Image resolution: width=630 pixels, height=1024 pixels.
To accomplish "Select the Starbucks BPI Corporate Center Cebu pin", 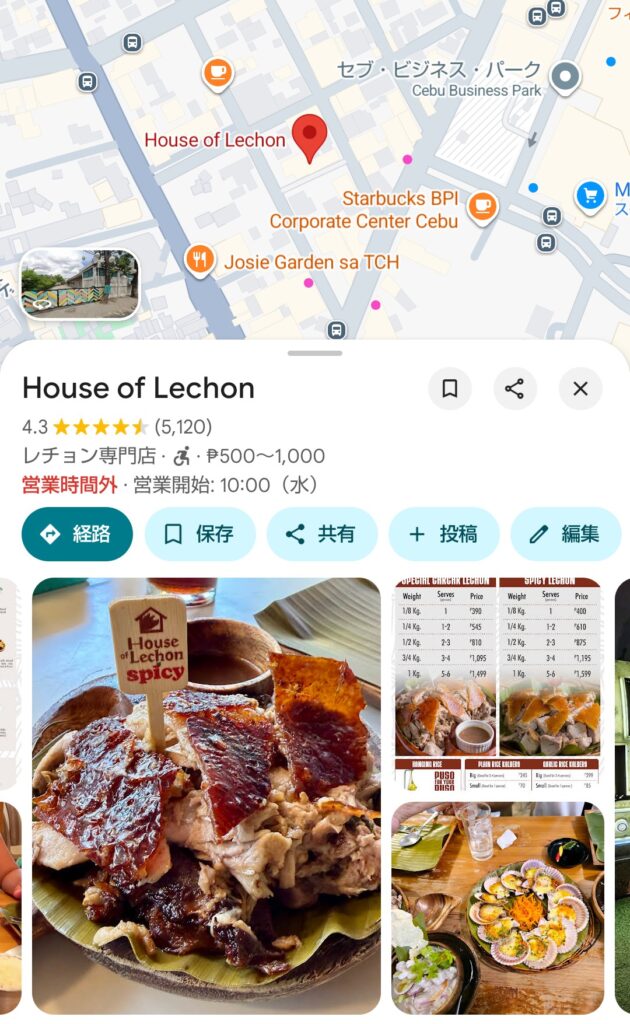I will point(483,206).
